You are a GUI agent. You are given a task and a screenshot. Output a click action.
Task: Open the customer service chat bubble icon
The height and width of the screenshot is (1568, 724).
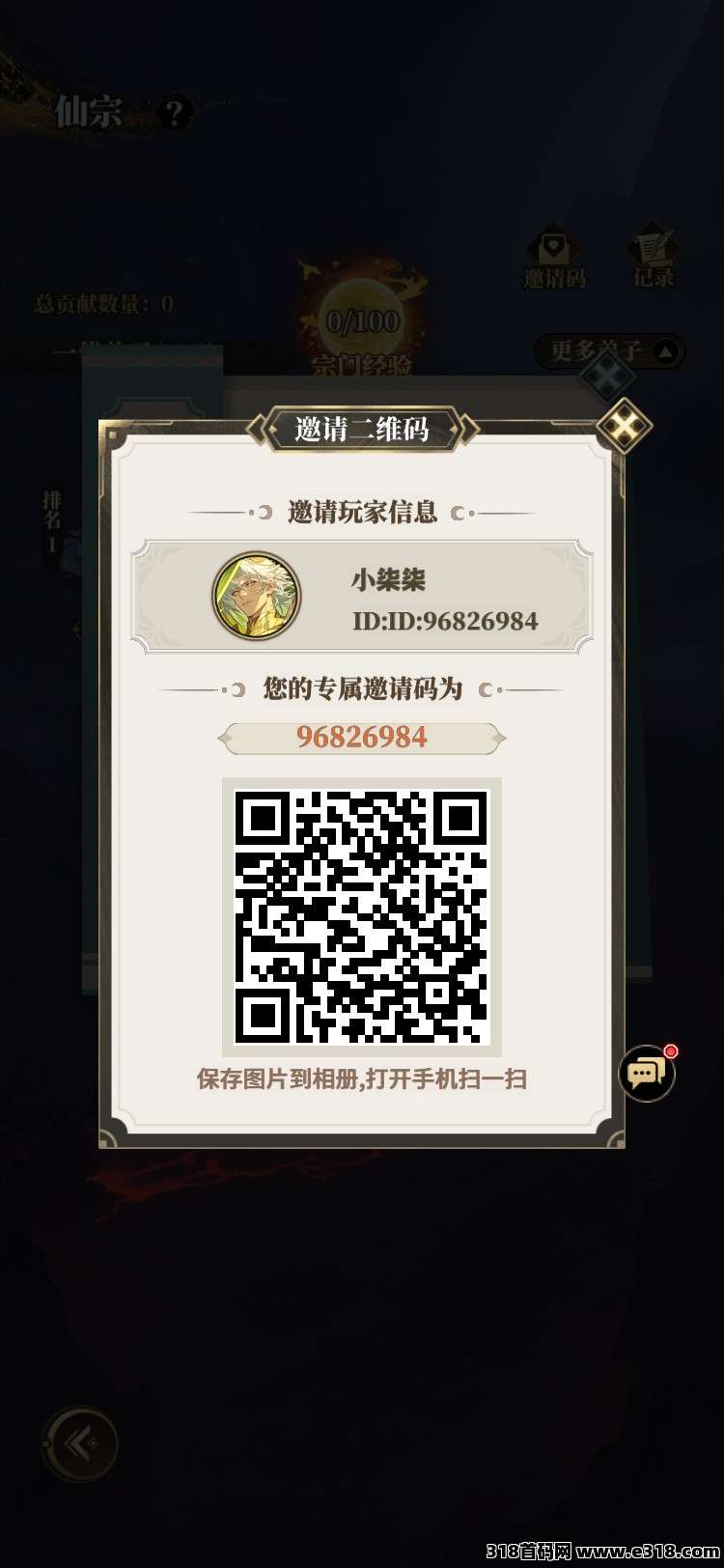click(647, 1075)
